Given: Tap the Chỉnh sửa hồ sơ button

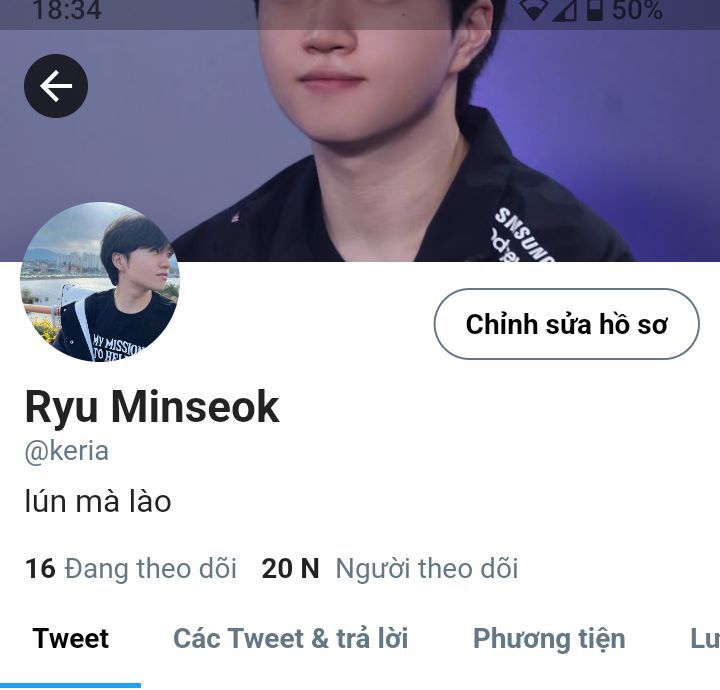Looking at the screenshot, I should tap(566, 324).
